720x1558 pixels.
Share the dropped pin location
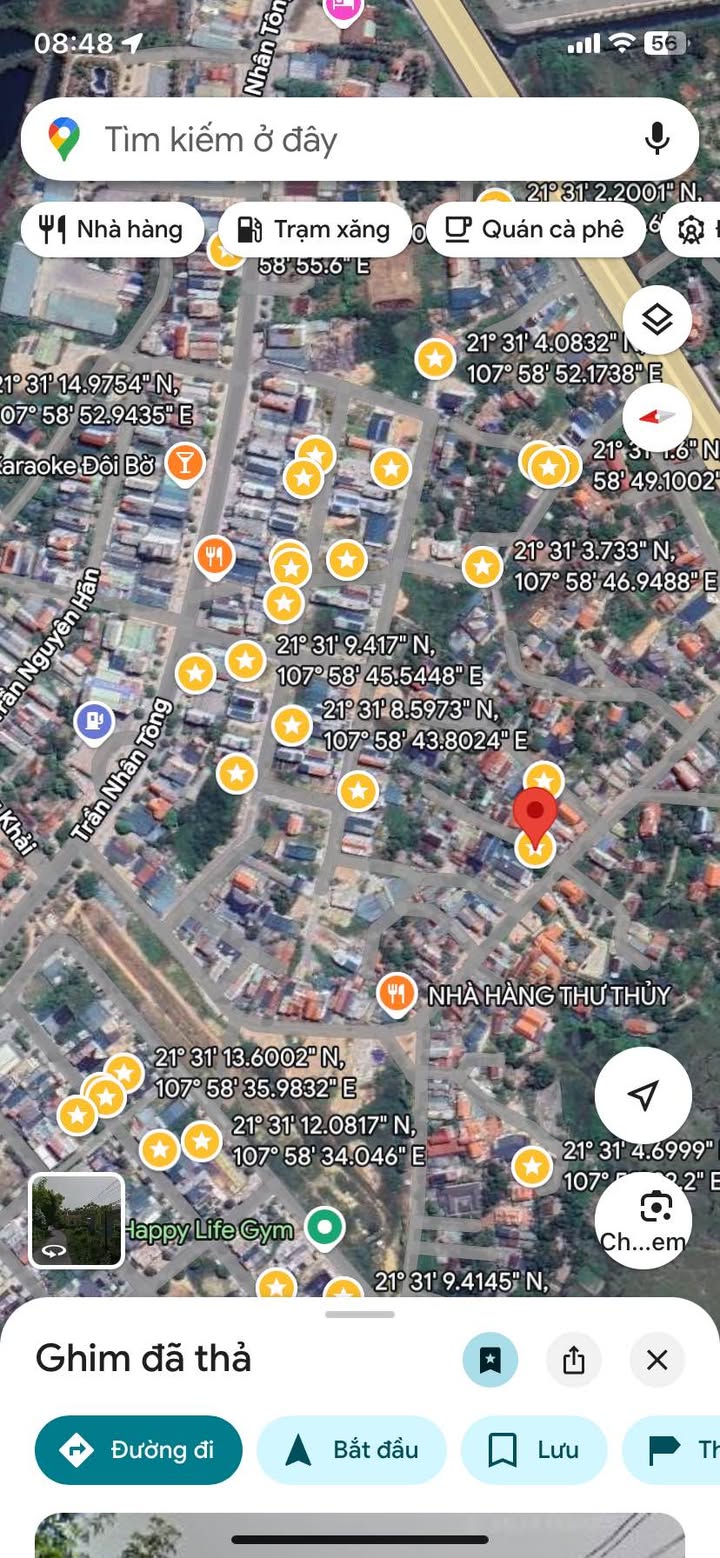pyautogui.click(x=573, y=1360)
